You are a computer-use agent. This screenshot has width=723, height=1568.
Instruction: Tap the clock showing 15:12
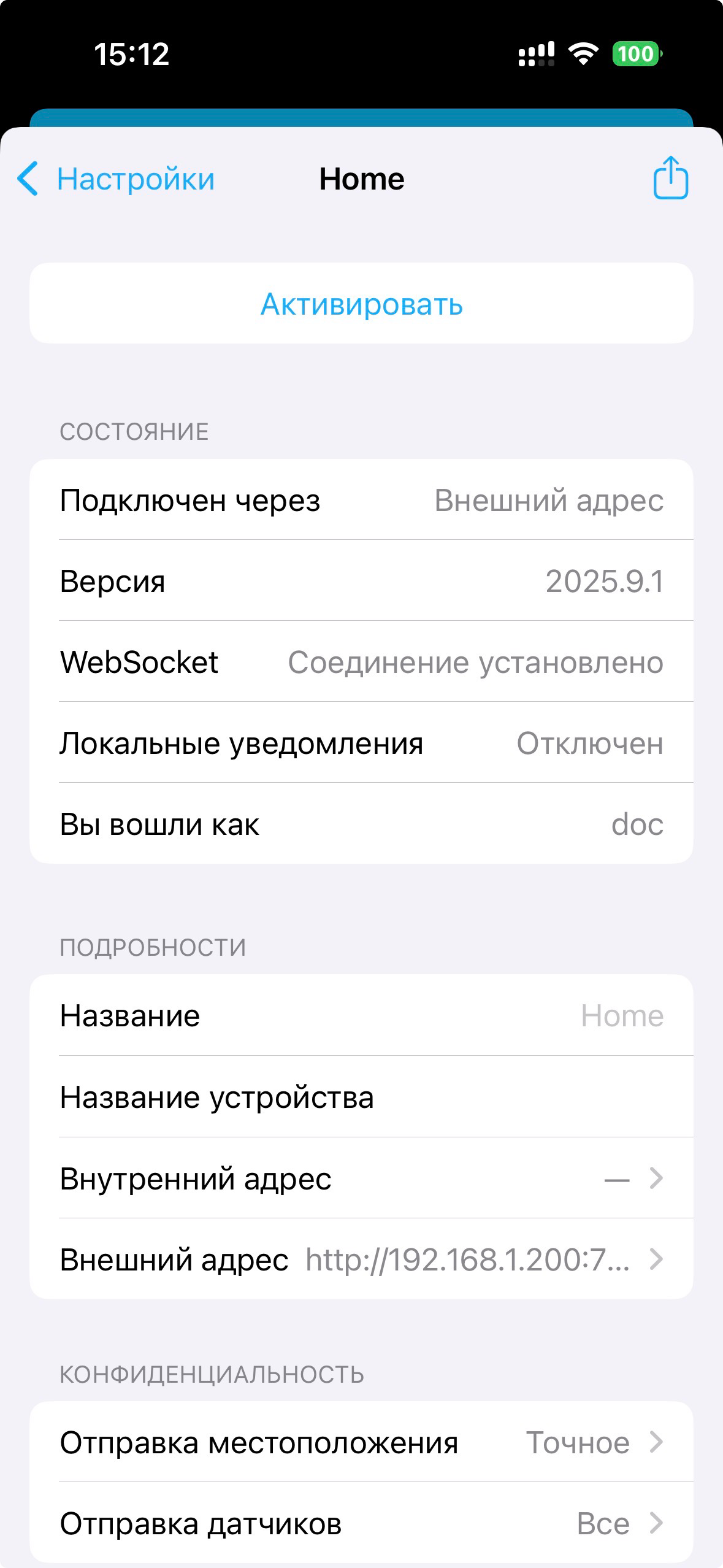[131, 55]
